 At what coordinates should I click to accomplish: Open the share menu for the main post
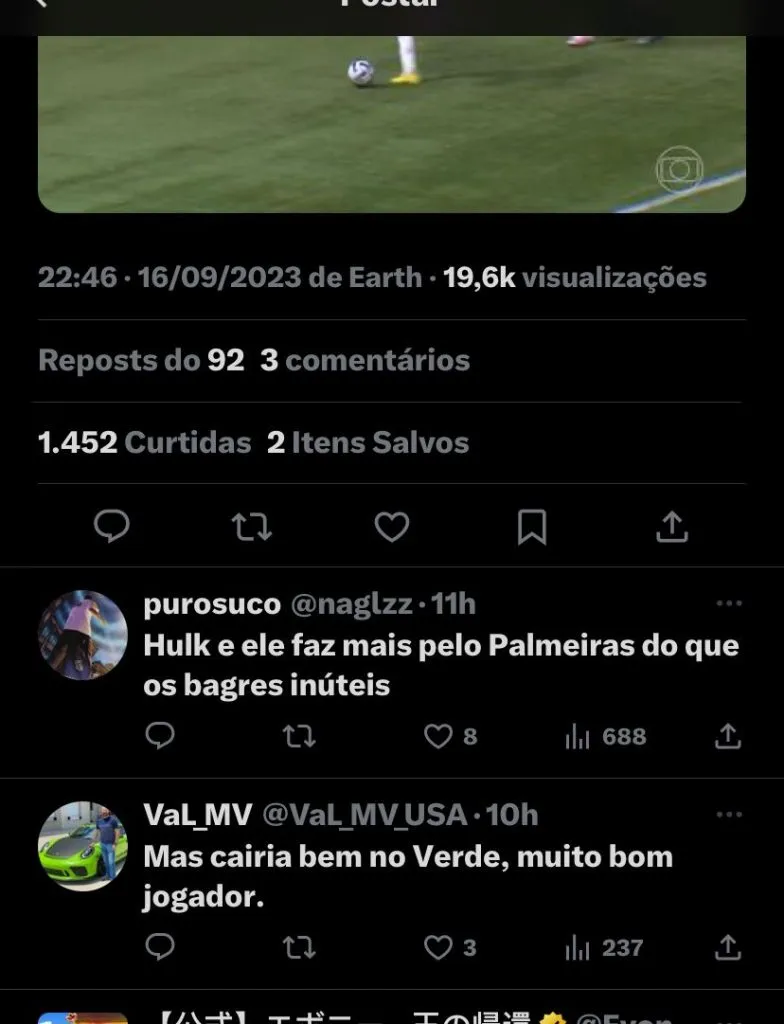[672, 526]
